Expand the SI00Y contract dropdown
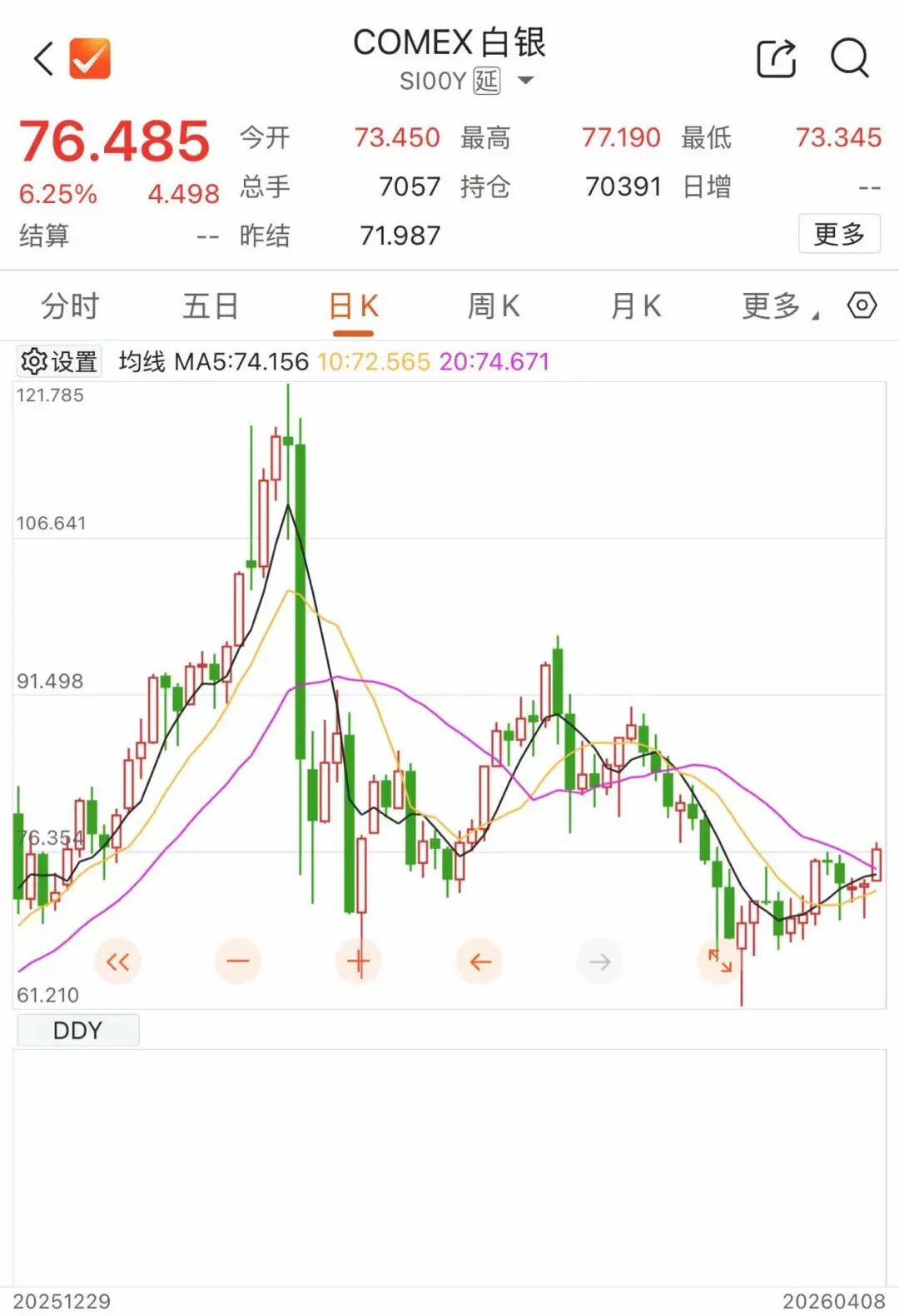 pos(526,81)
